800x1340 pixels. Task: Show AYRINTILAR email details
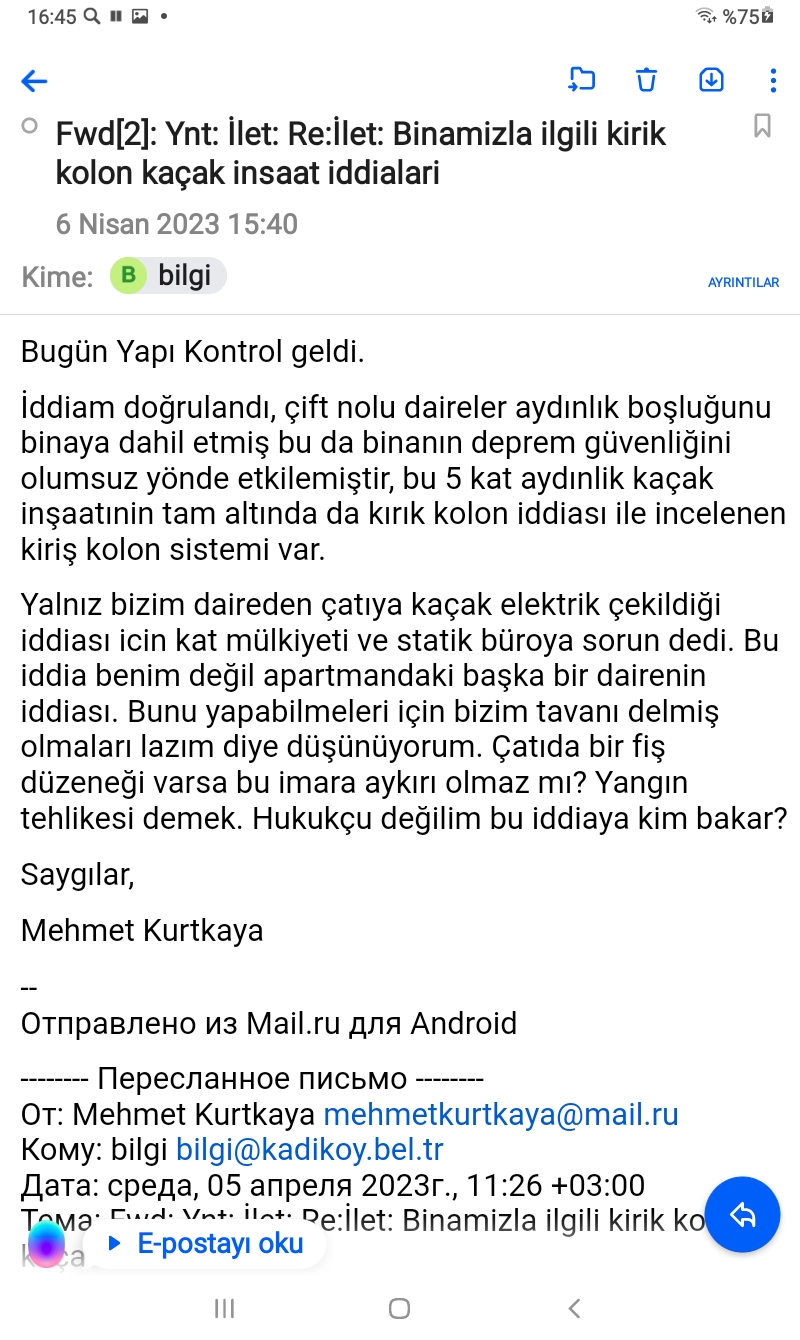743,283
